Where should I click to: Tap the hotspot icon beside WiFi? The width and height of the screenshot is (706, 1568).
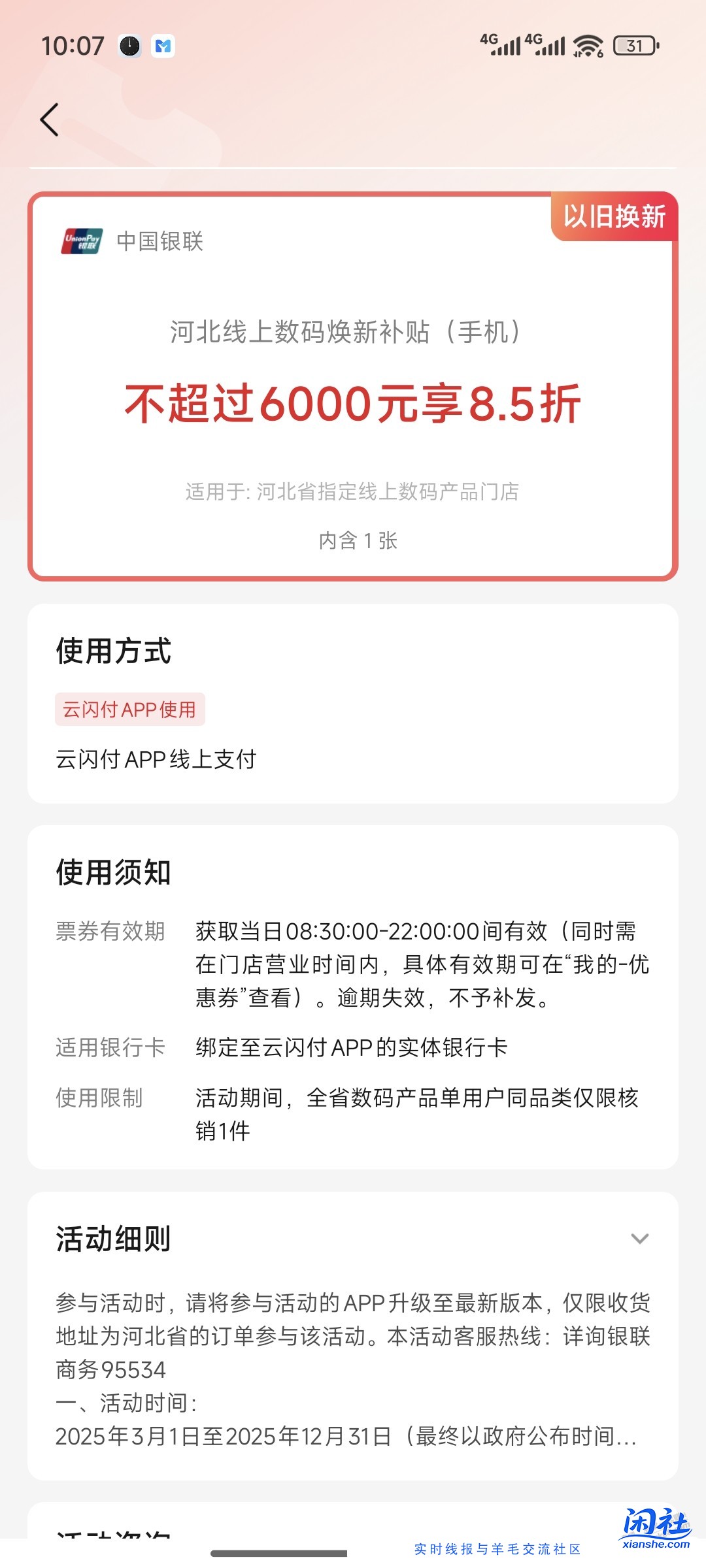pos(579,56)
